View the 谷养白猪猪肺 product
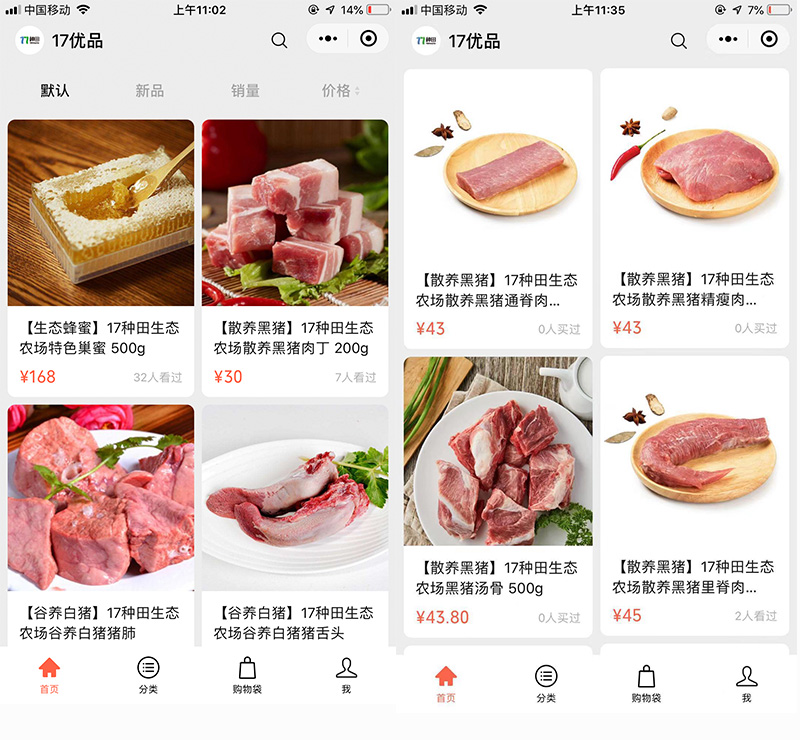800x740 pixels. 101,520
